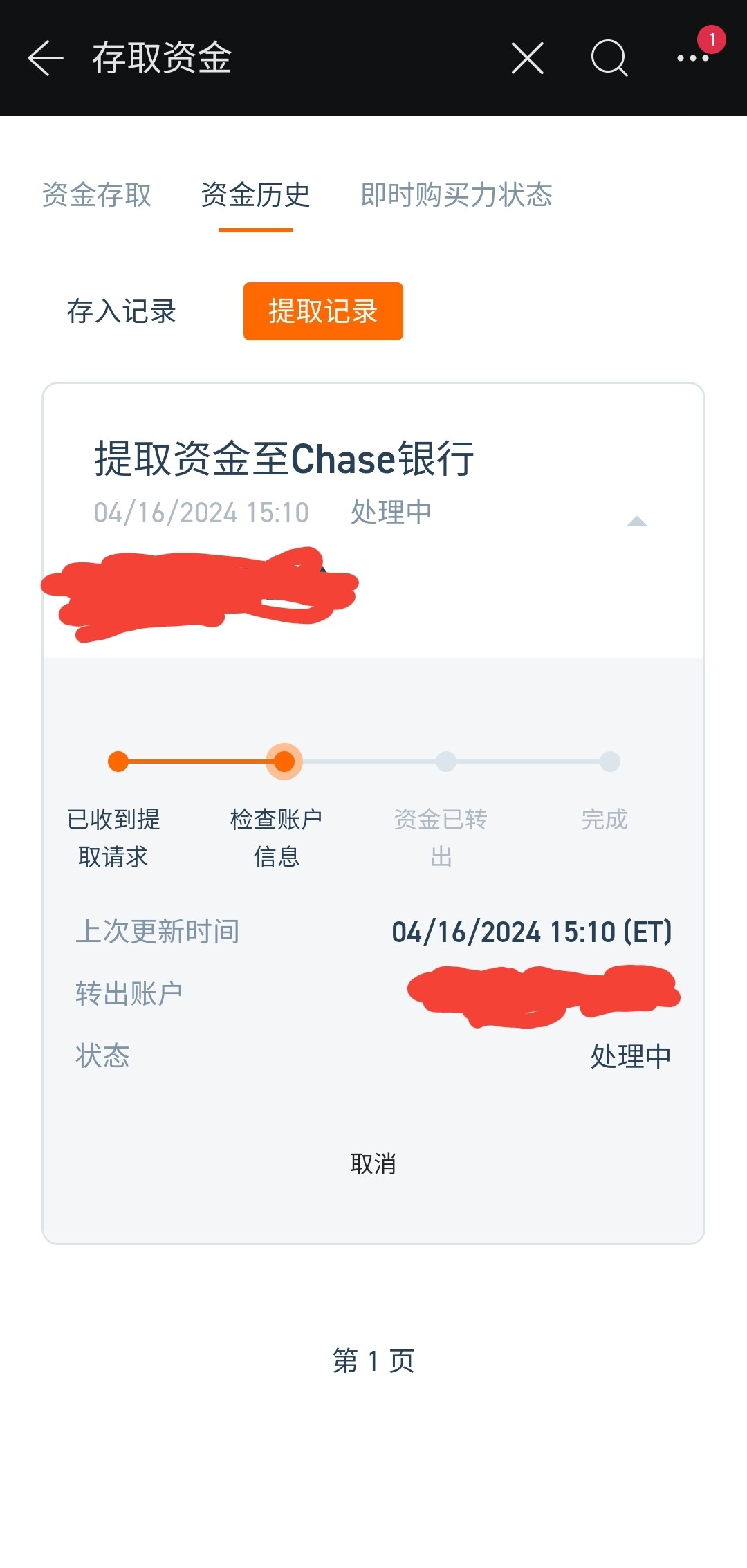Image resolution: width=747 pixels, height=1568 pixels.
Task: Collapse the Chase withdrawal details arrow
Action: 636,522
